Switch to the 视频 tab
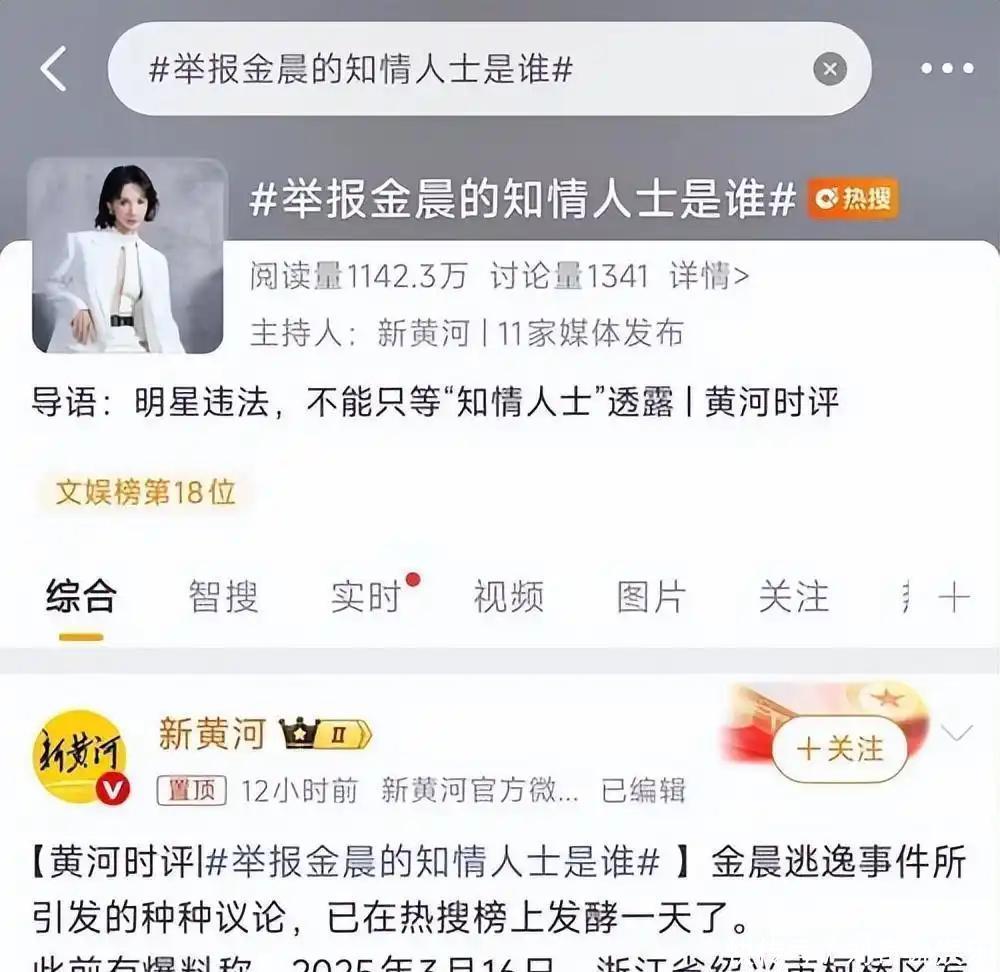 pyautogui.click(x=509, y=598)
